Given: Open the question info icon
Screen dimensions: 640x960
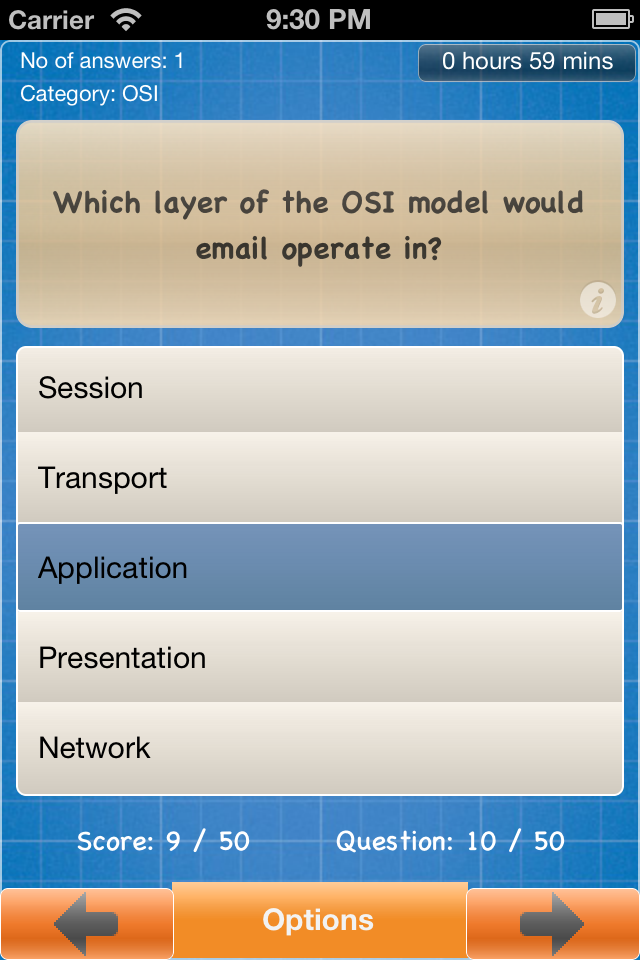Looking at the screenshot, I should [598, 300].
